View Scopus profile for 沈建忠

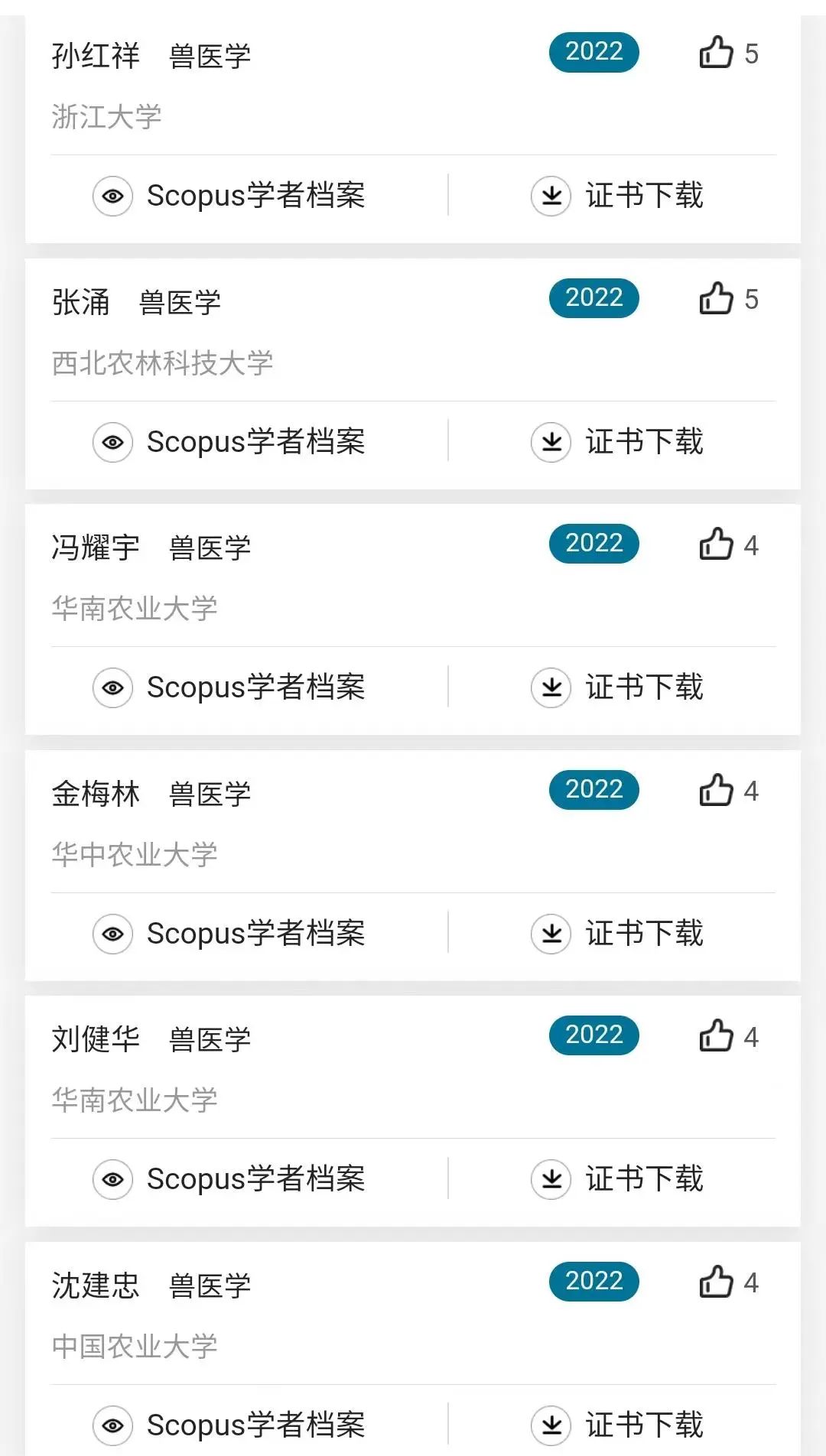click(x=229, y=1425)
